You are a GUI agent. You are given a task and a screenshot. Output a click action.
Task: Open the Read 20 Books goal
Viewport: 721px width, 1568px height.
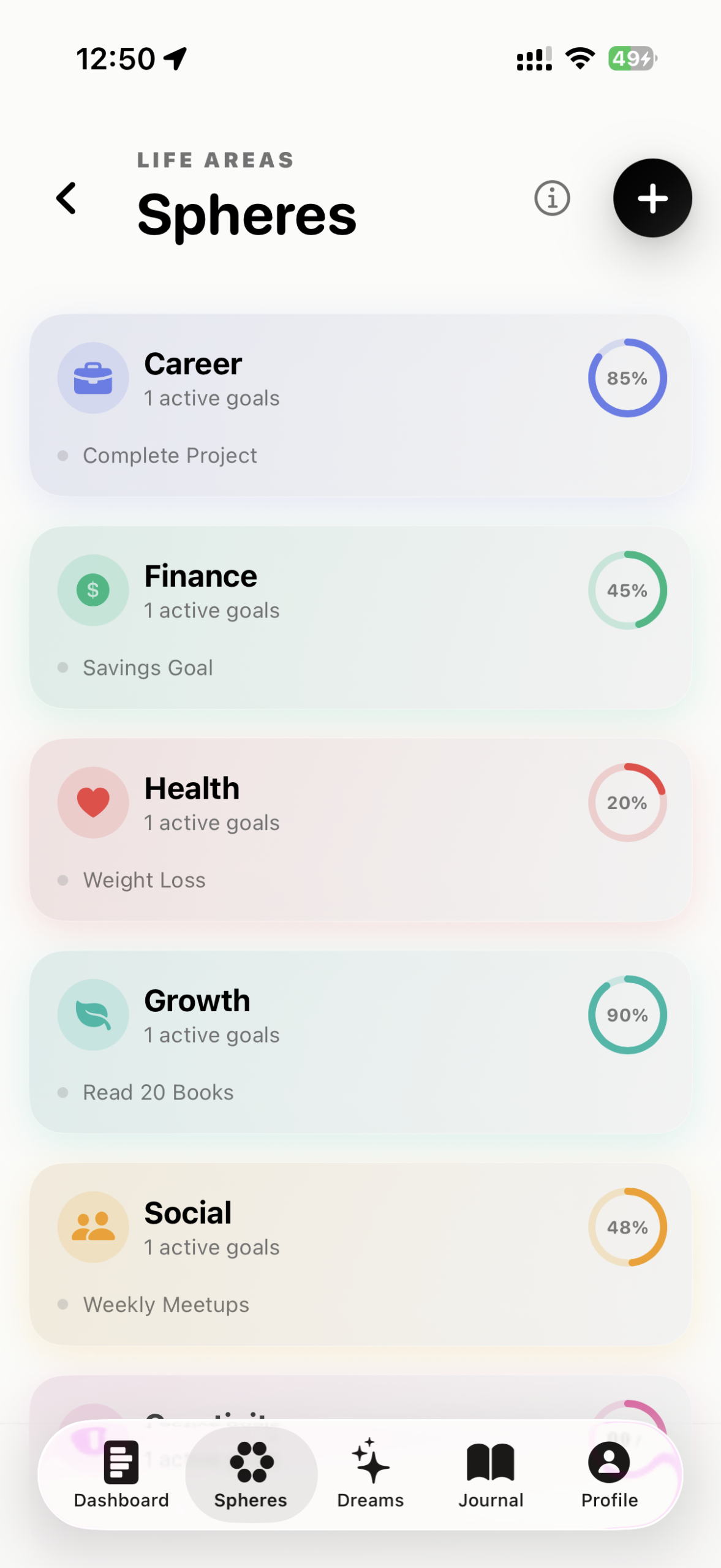pyautogui.click(x=157, y=1091)
